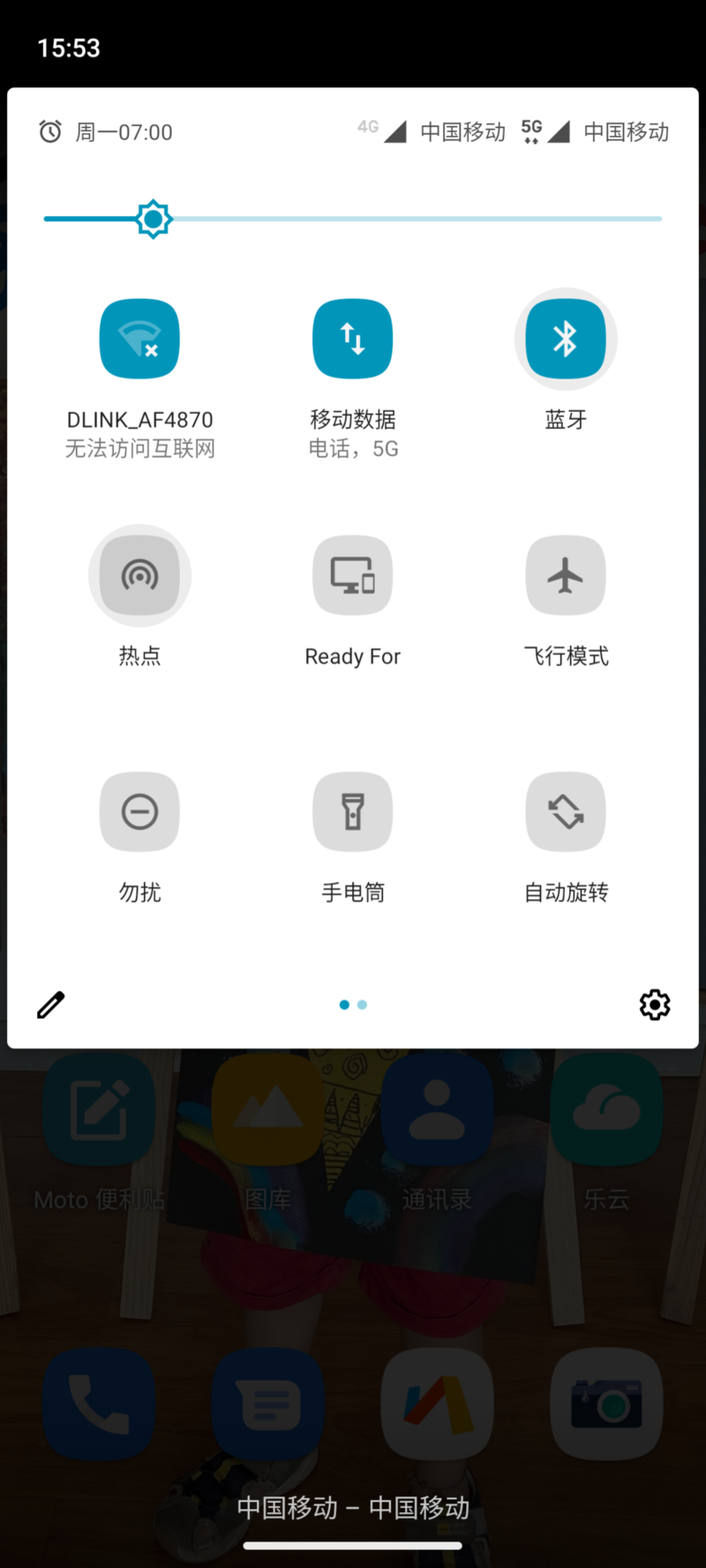
Task: Edit quick settings with the pencil icon
Action: (51, 1004)
